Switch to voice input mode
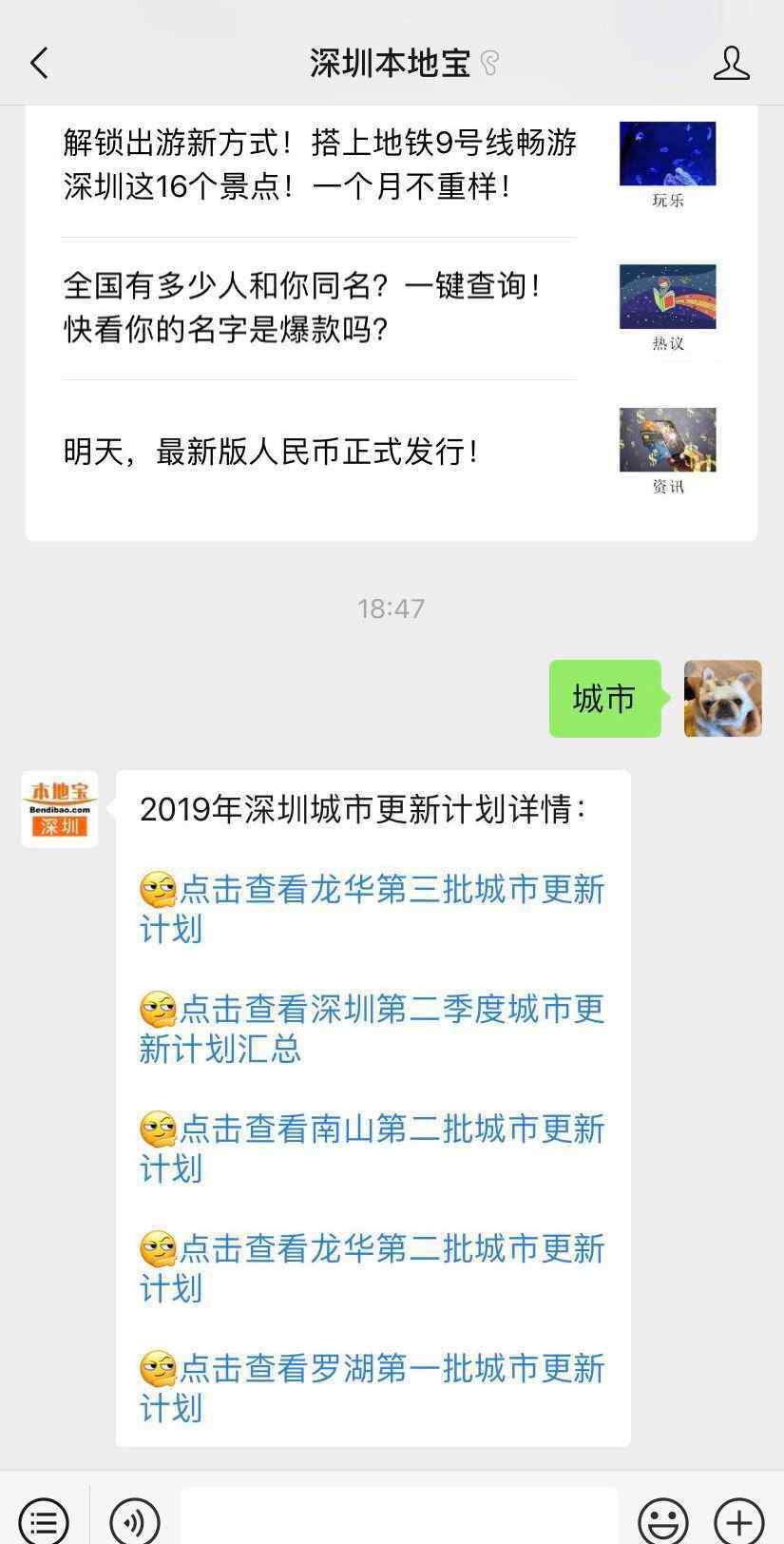Image resolution: width=784 pixels, height=1544 pixels. point(134,1518)
